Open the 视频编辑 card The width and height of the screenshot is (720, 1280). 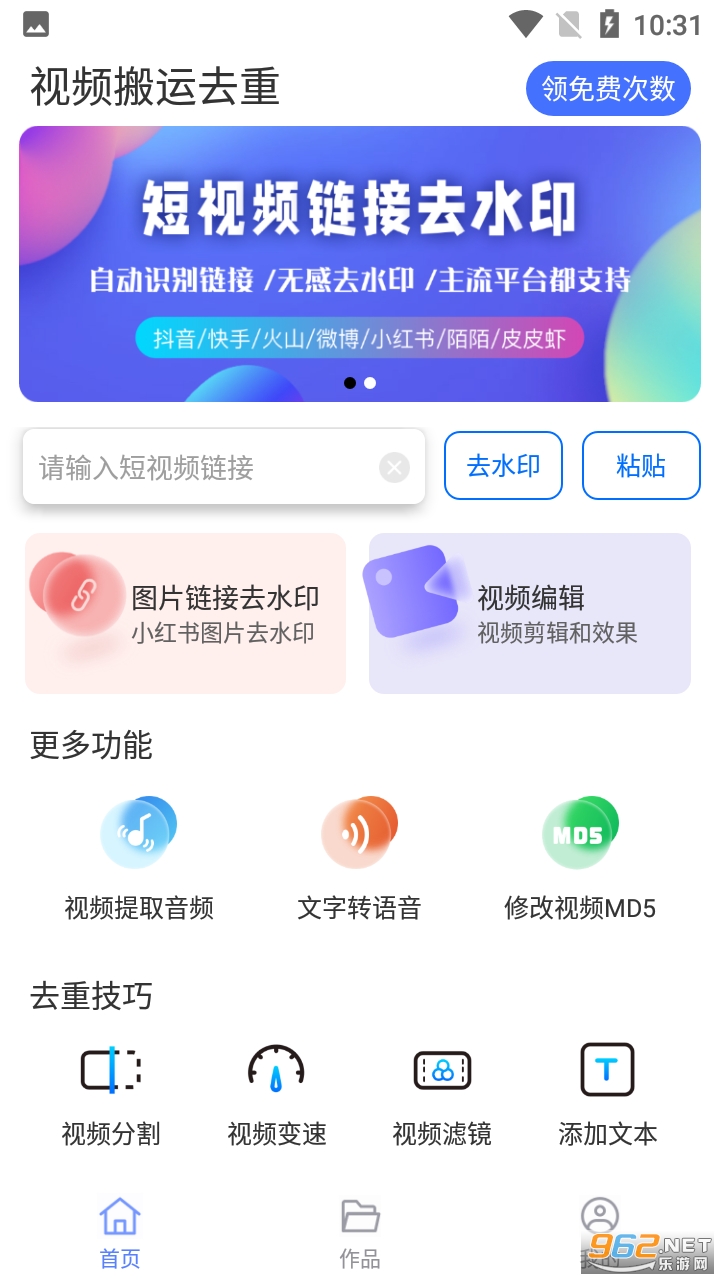[x=530, y=613]
